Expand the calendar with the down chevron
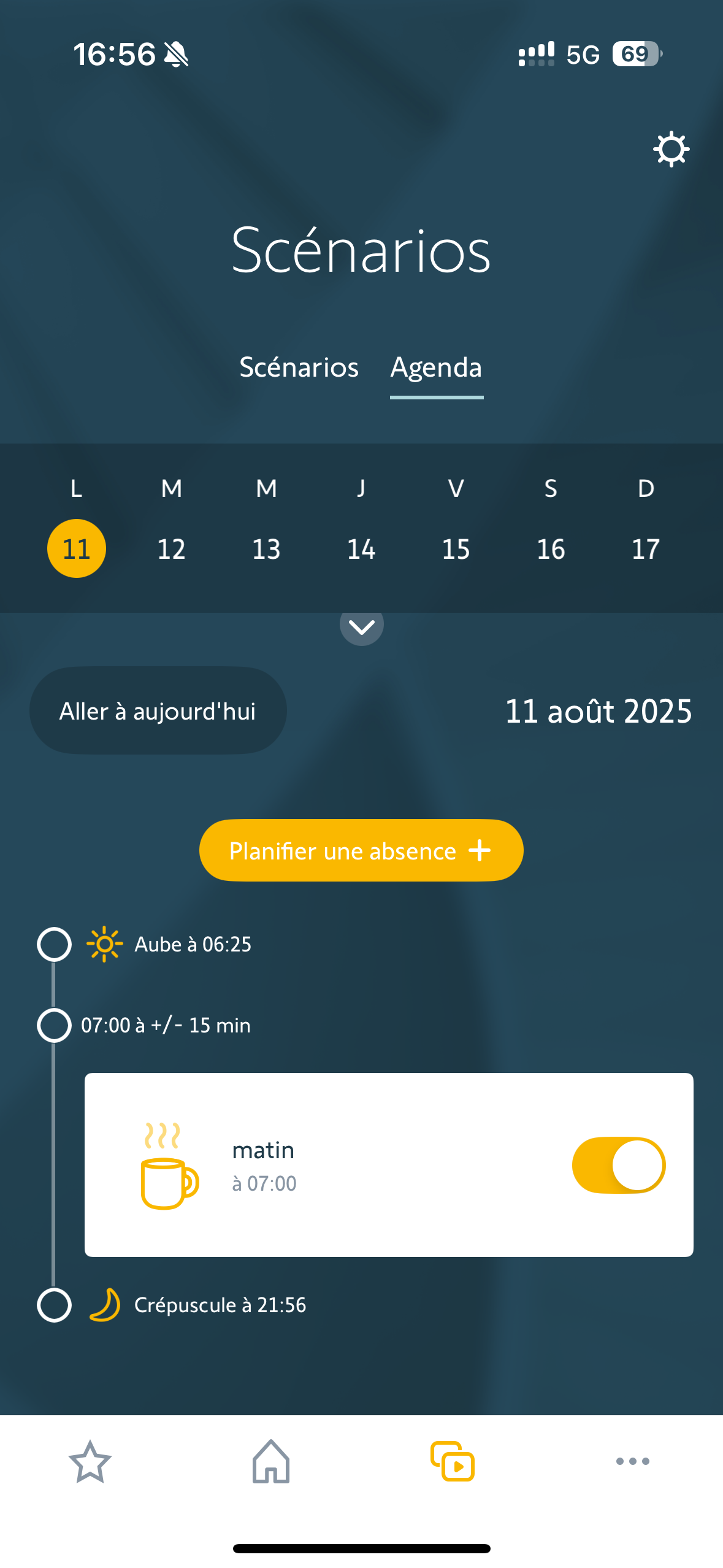Screen dimensions: 723x1568 coord(362,626)
